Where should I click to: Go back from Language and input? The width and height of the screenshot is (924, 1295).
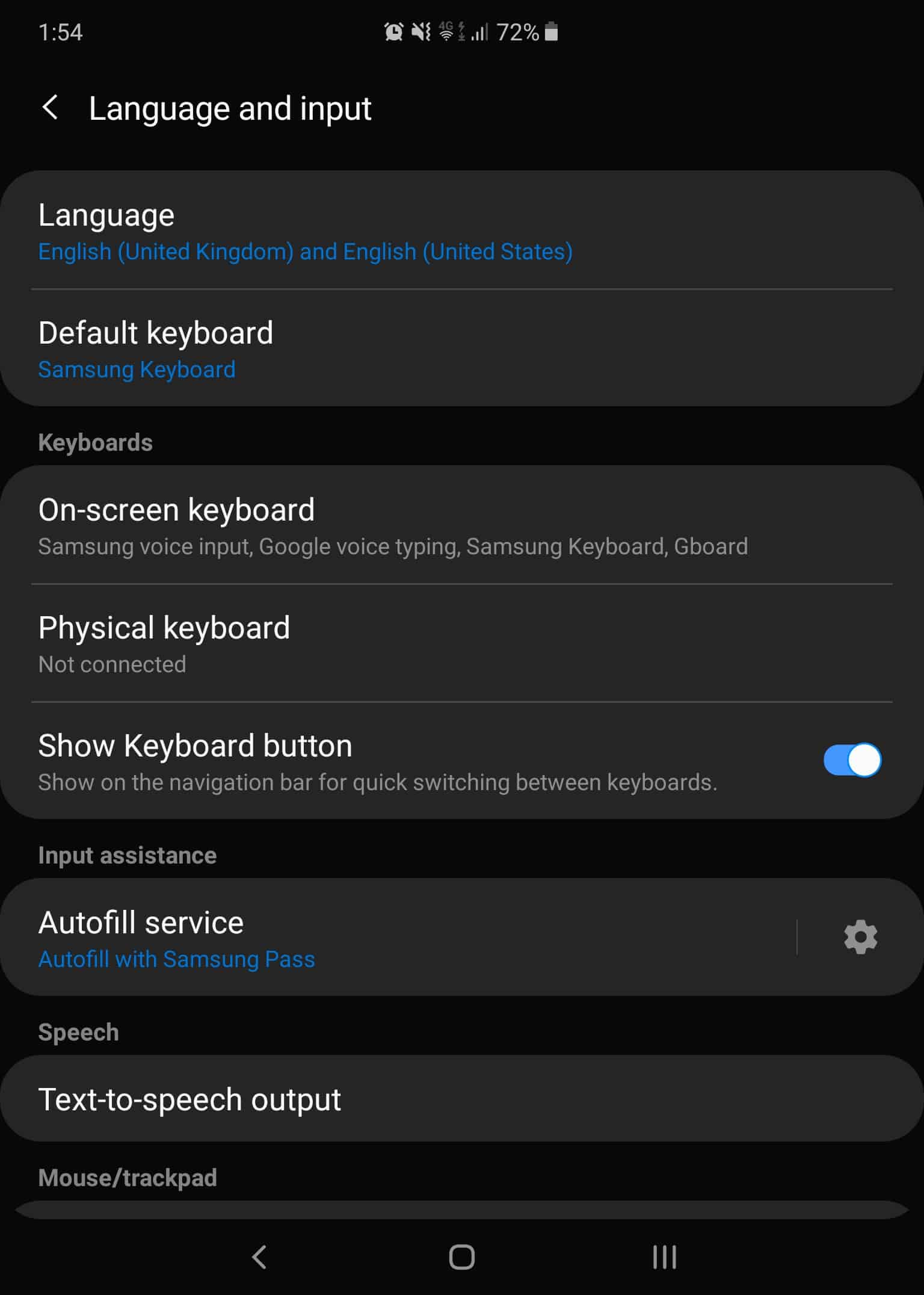point(51,108)
